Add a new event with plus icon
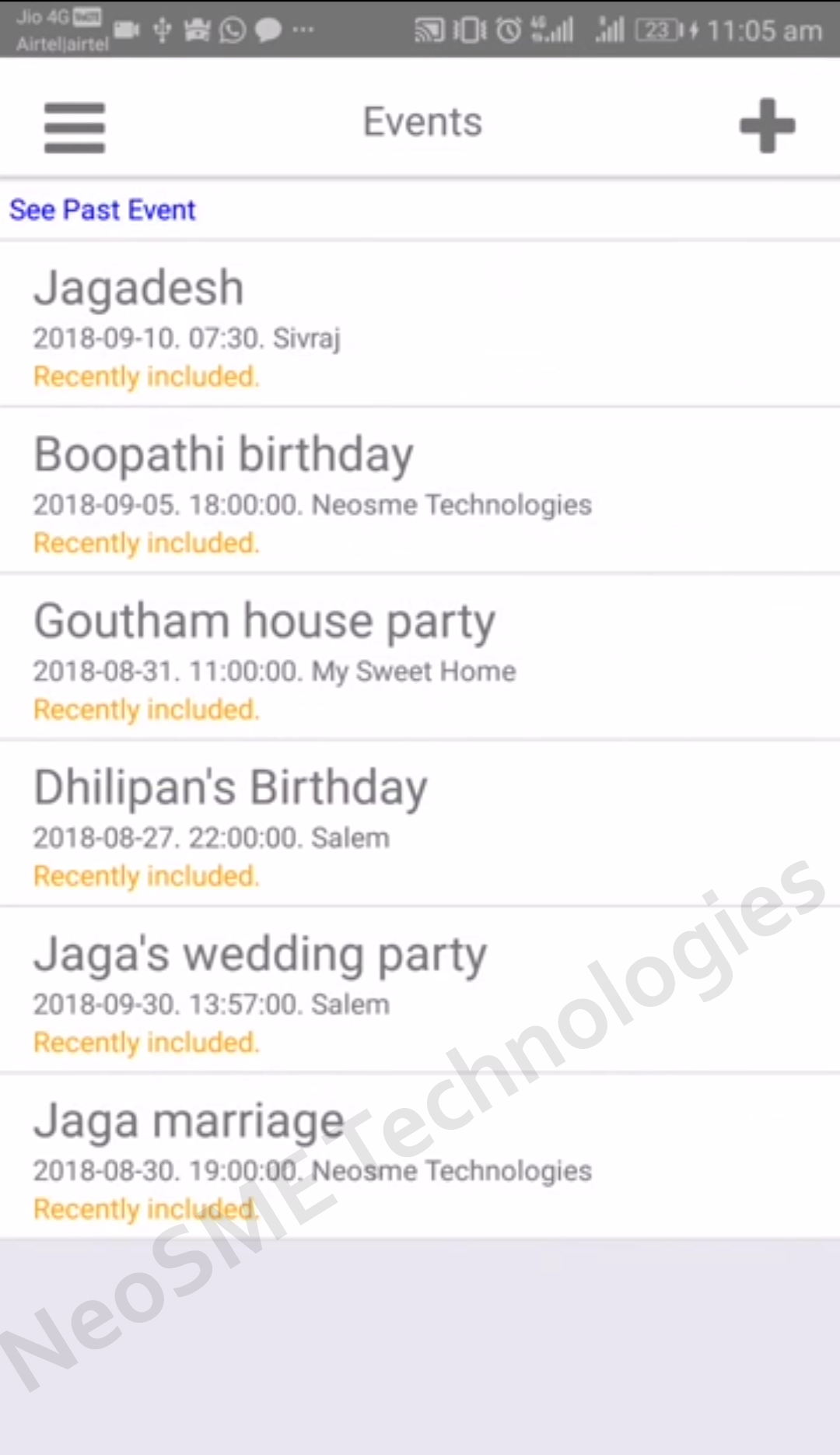 [767, 125]
